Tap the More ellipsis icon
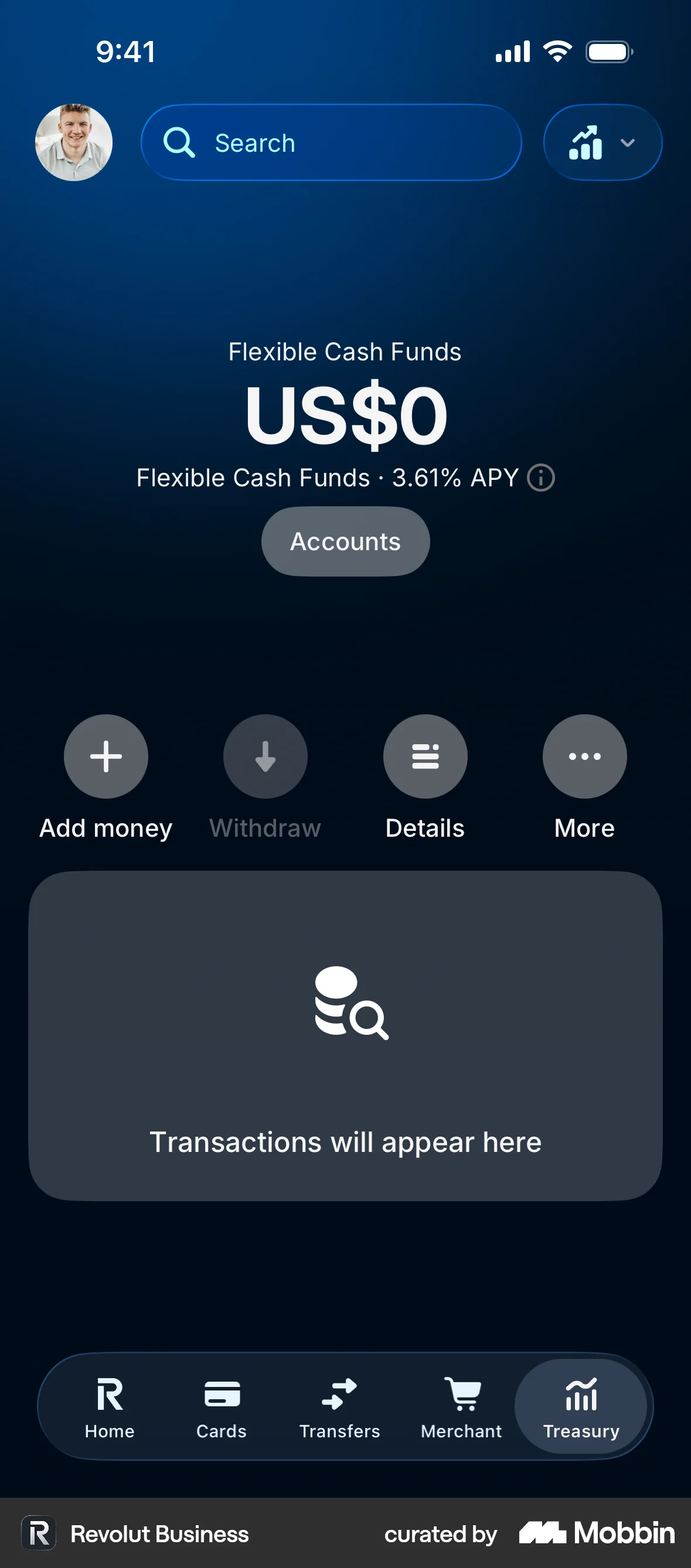Image resolution: width=691 pixels, height=1568 pixels. pos(584,756)
